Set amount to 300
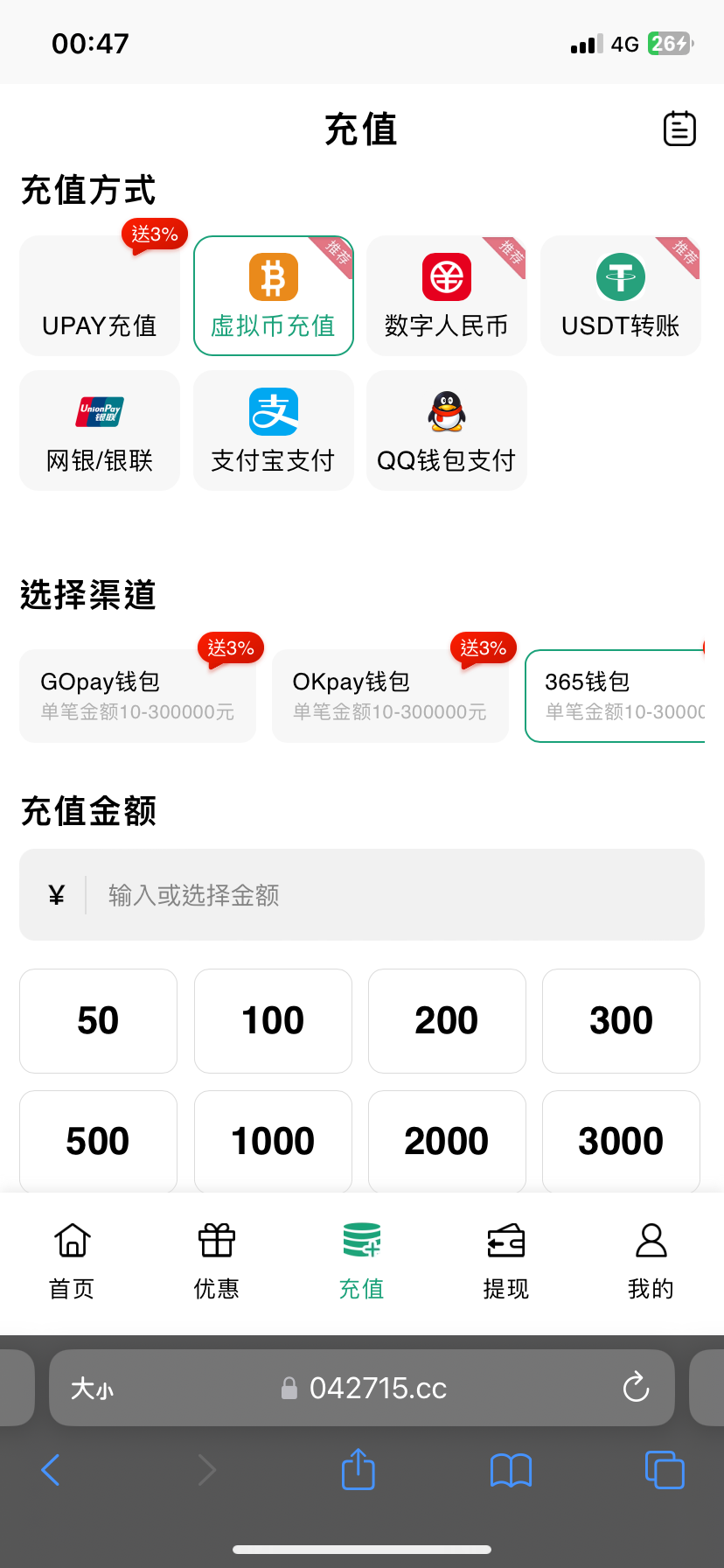The height and width of the screenshot is (1568, 724). pos(621,1020)
